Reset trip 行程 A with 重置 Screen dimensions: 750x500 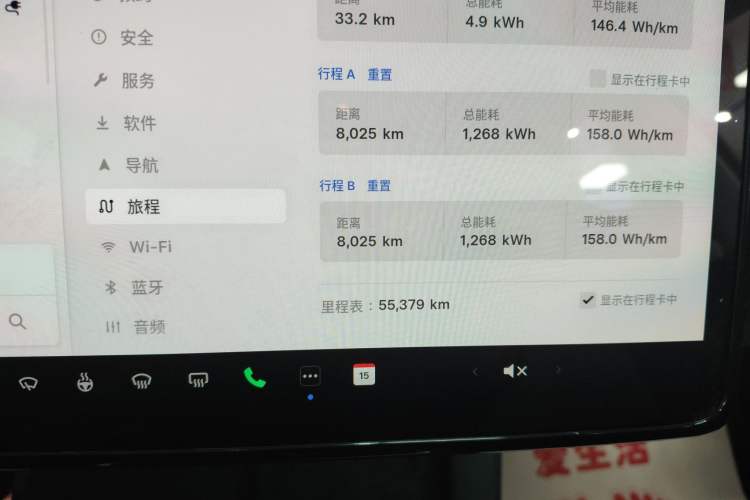click(x=380, y=74)
